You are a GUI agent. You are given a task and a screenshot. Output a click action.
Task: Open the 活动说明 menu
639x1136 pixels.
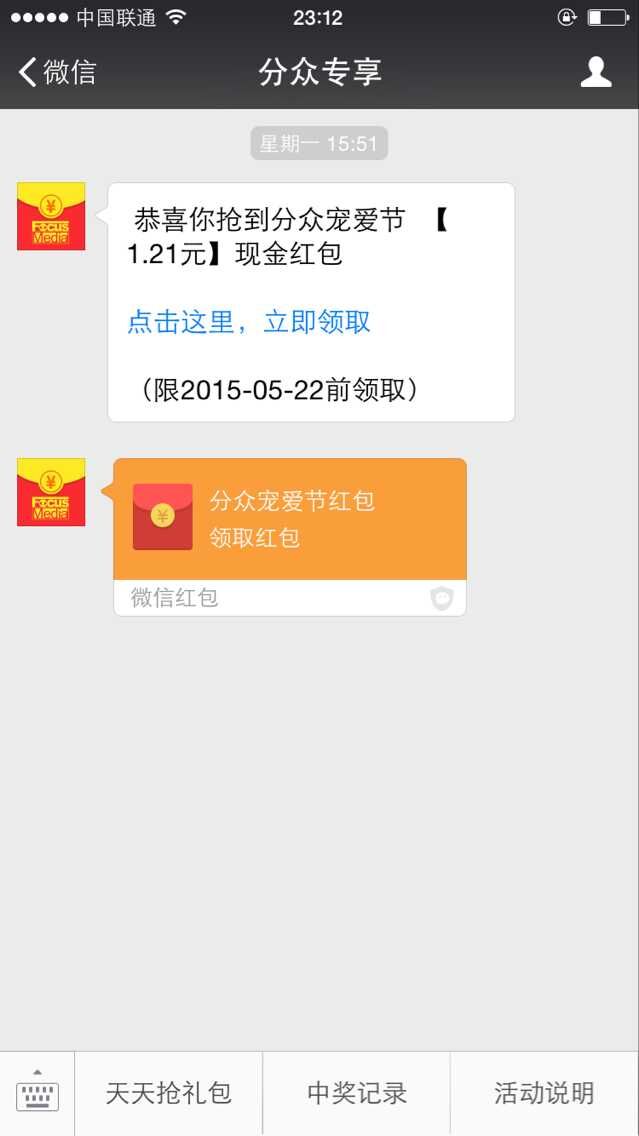pyautogui.click(x=544, y=1093)
